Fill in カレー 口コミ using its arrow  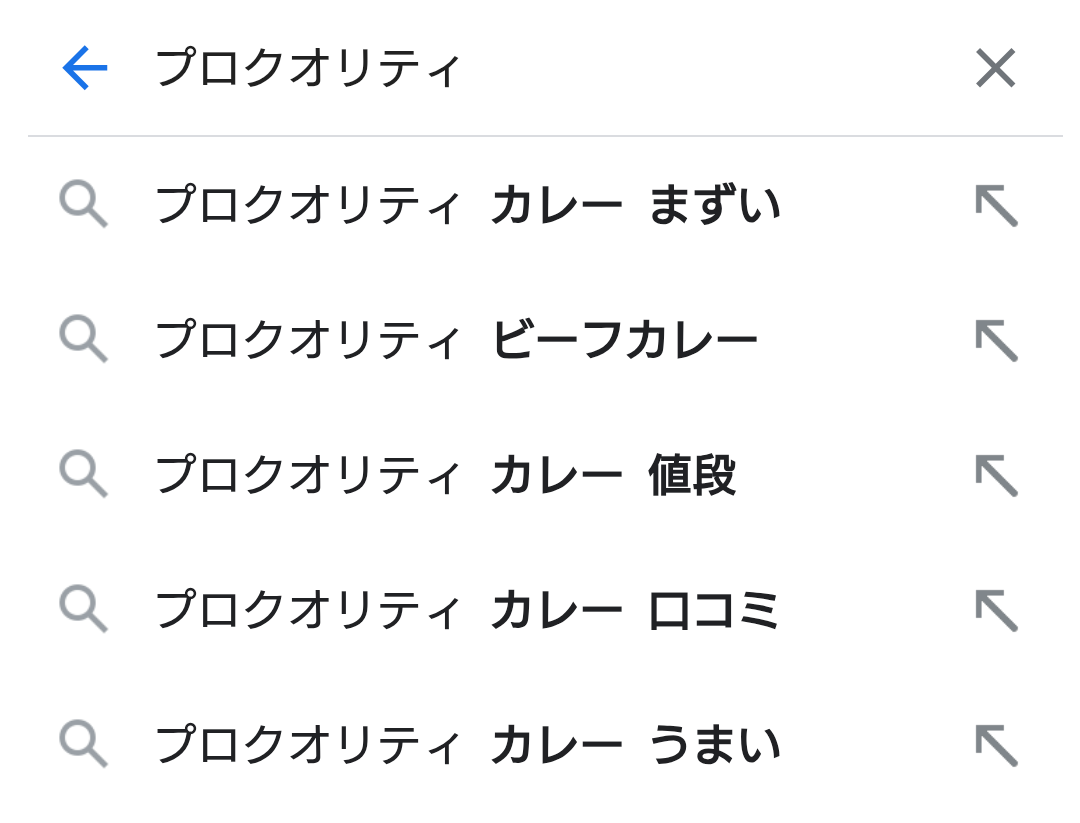pos(996,611)
